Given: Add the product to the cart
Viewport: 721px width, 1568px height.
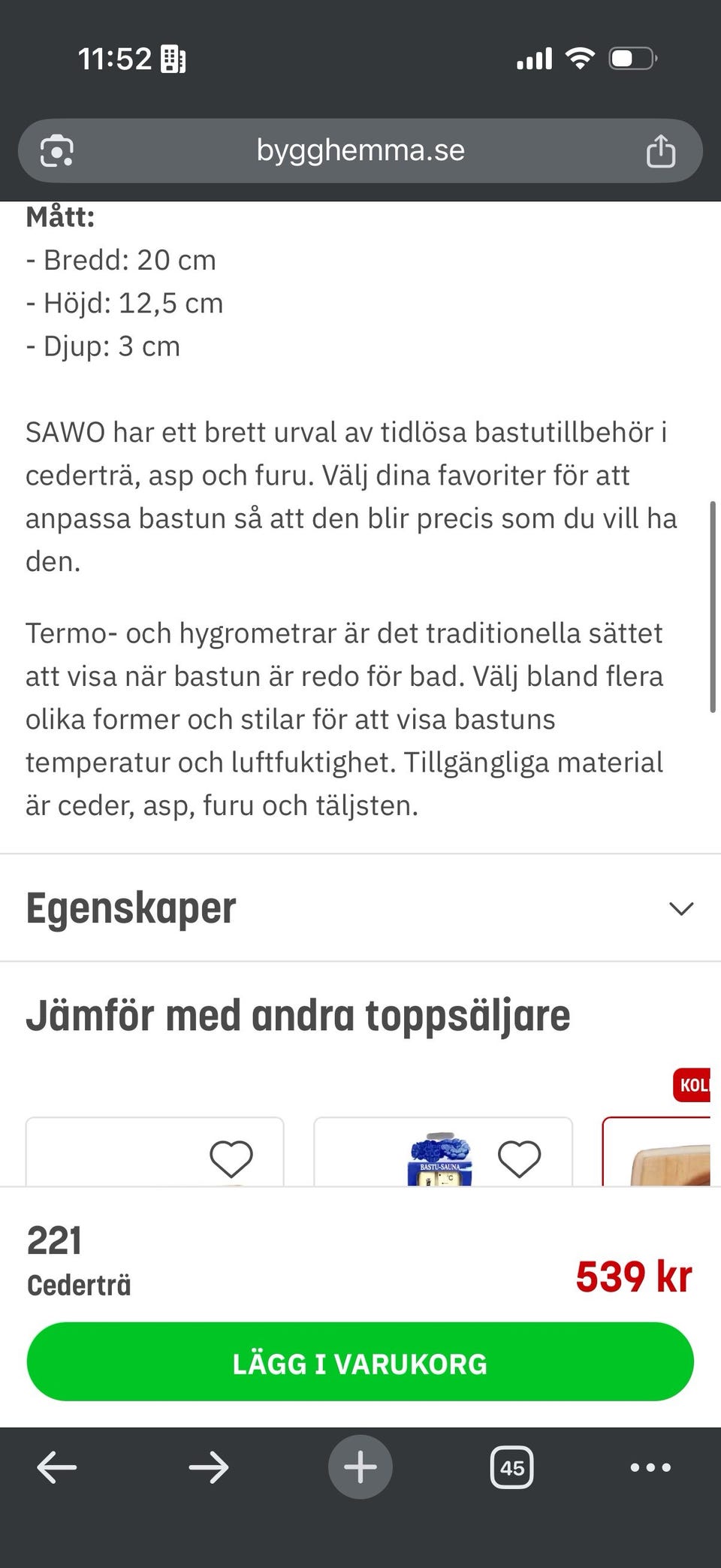Looking at the screenshot, I should click(x=360, y=1363).
